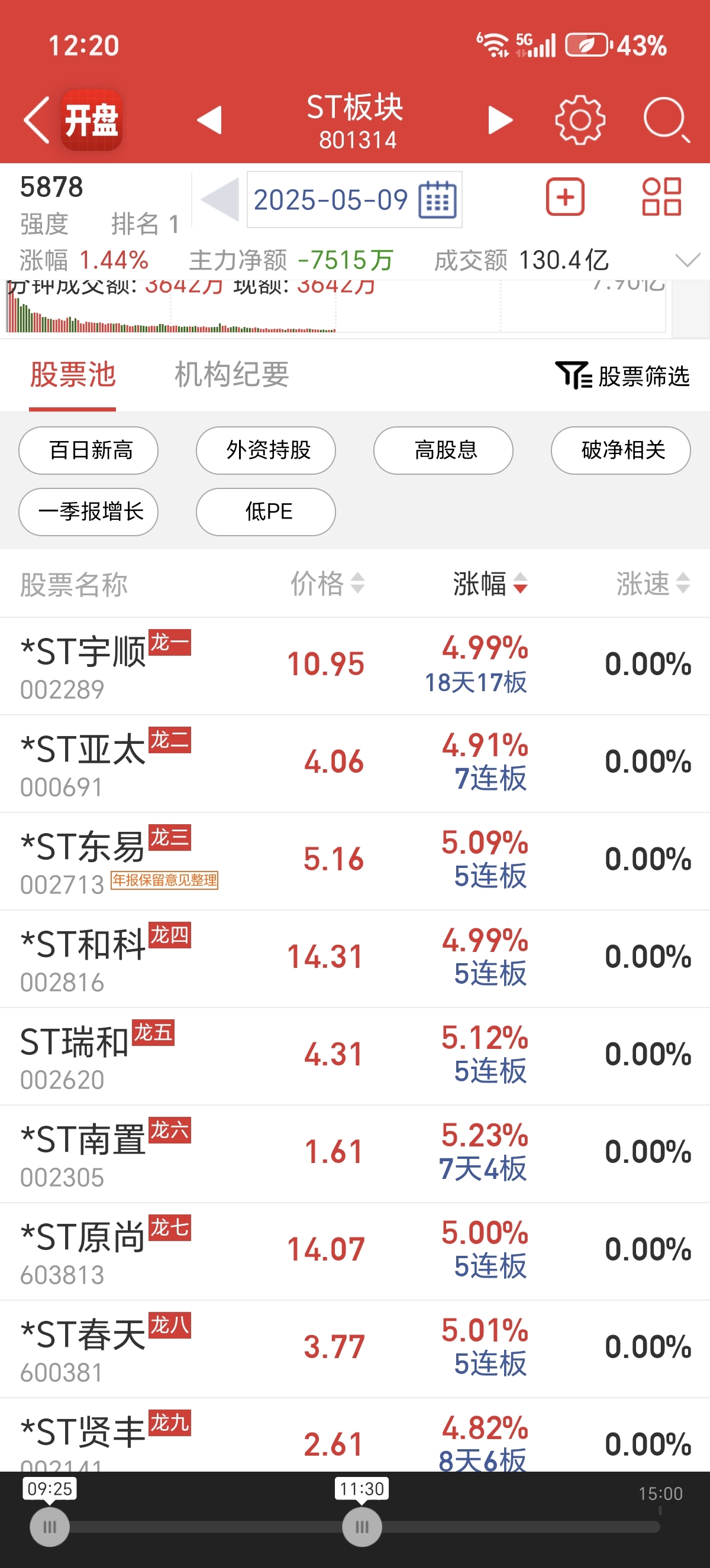Open the search magnifier icon
Image resolution: width=710 pixels, height=1568 pixels.
coord(666,120)
